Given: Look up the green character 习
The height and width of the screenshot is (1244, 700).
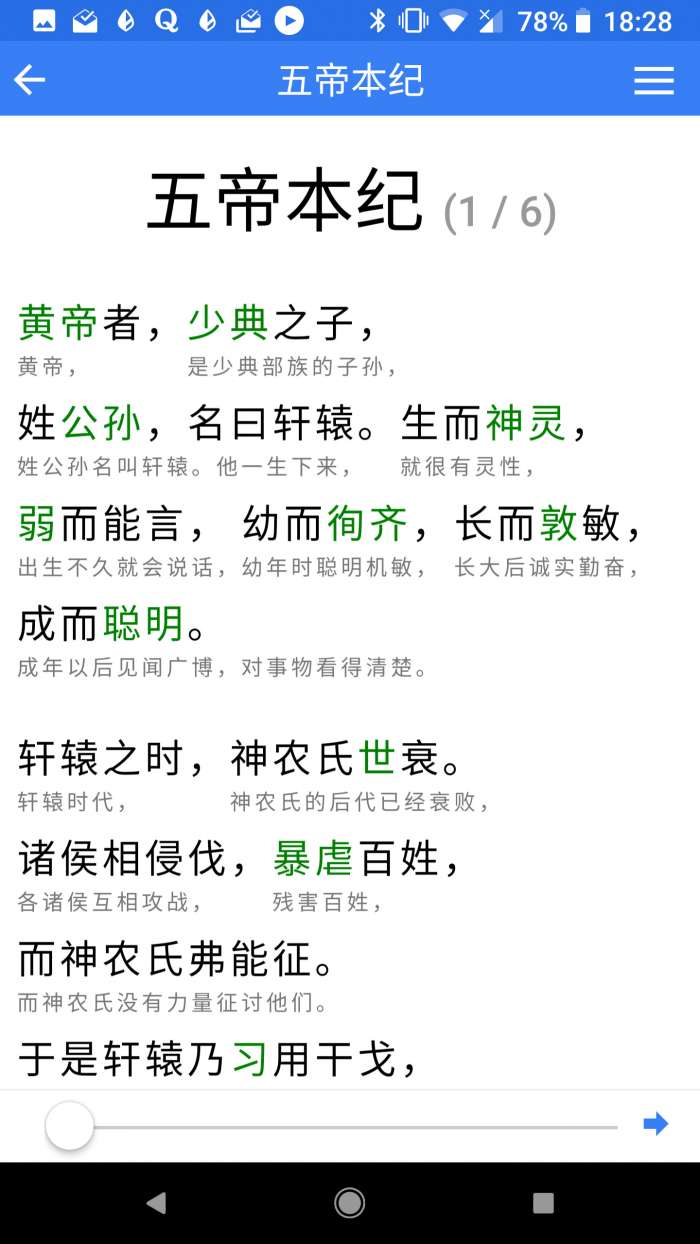Looking at the screenshot, I should pyautogui.click(x=250, y=1059).
